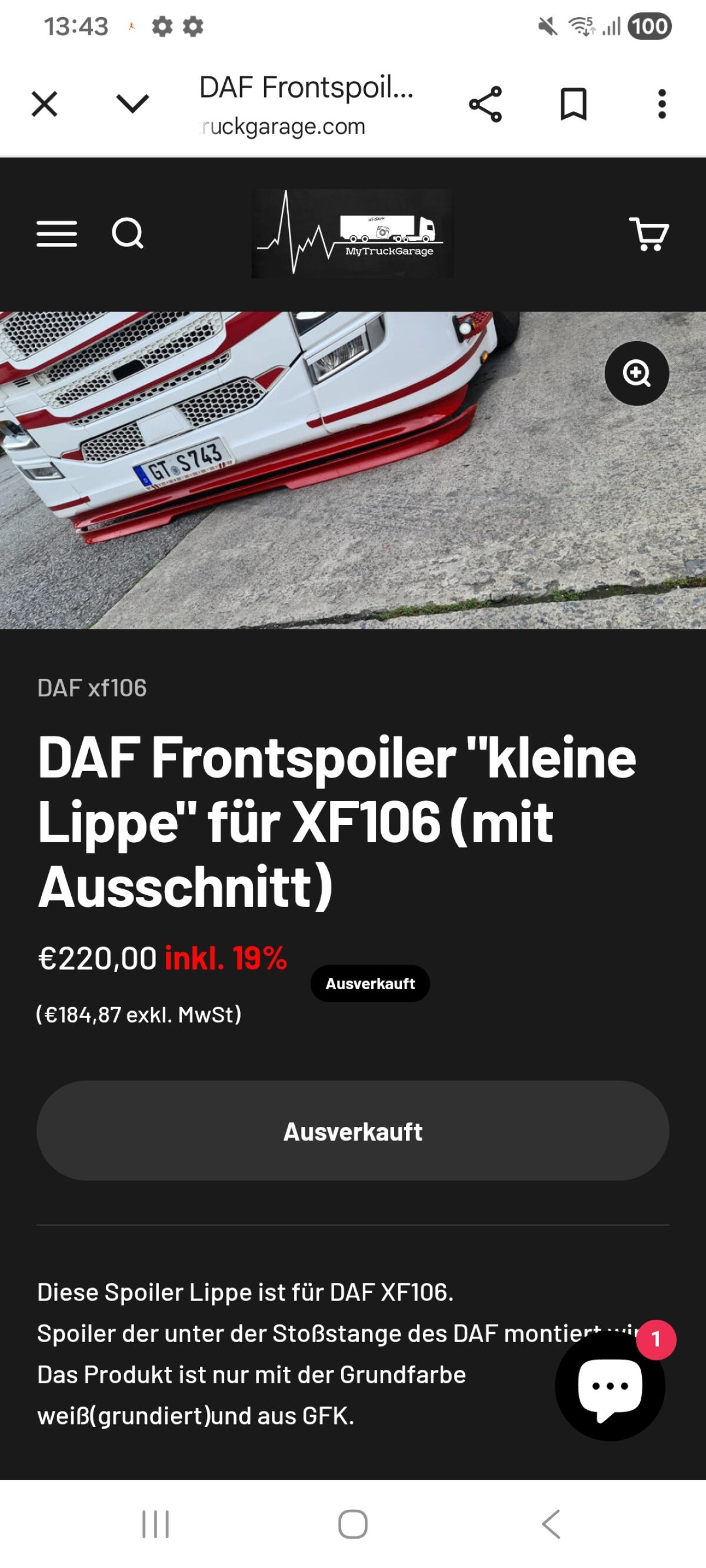Expand the browser tab dropdown chevron
The image size is (706, 1568).
132,104
